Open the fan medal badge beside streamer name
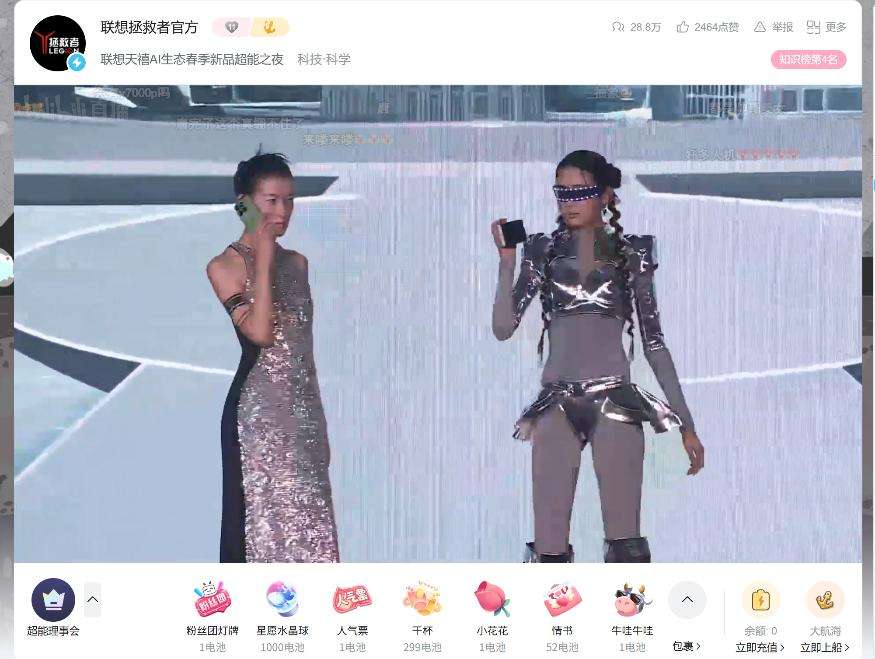 coord(249,27)
